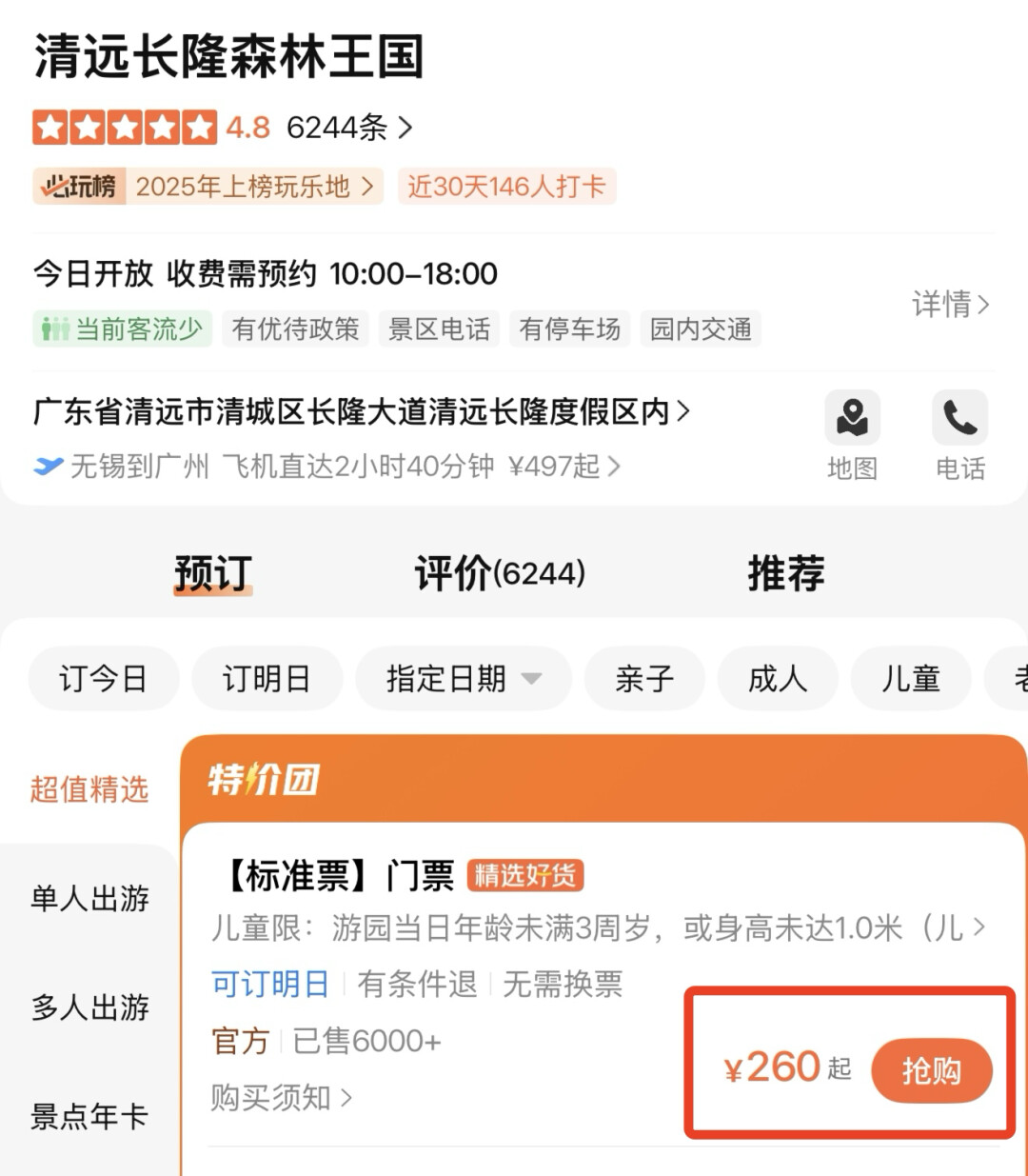The image size is (1028, 1176).
Task: Filter tickets by 亲子
Action: 644,679
